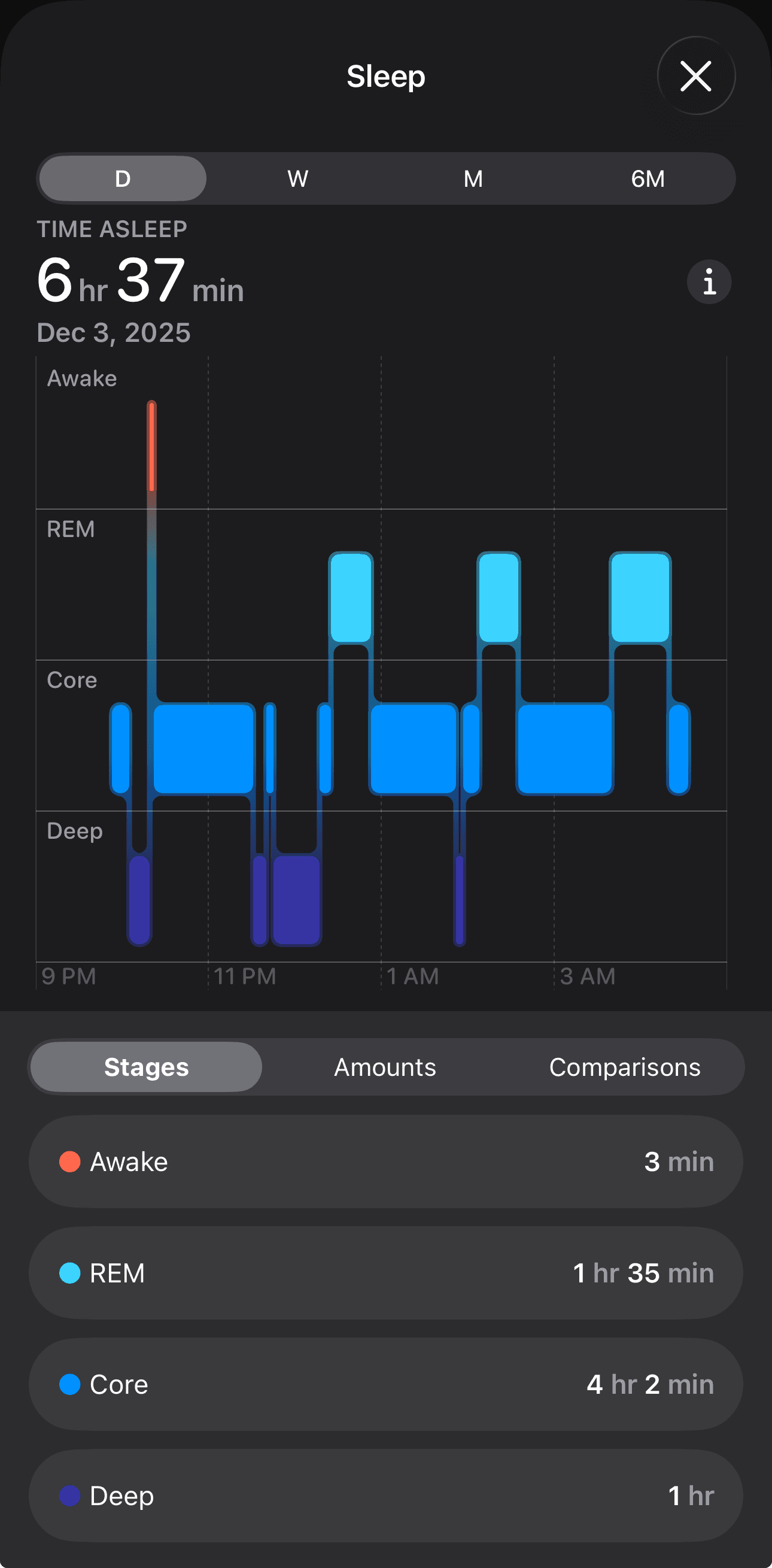The image size is (772, 1568).
Task: Switch to the Amounts tab
Action: click(x=384, y=1066)
